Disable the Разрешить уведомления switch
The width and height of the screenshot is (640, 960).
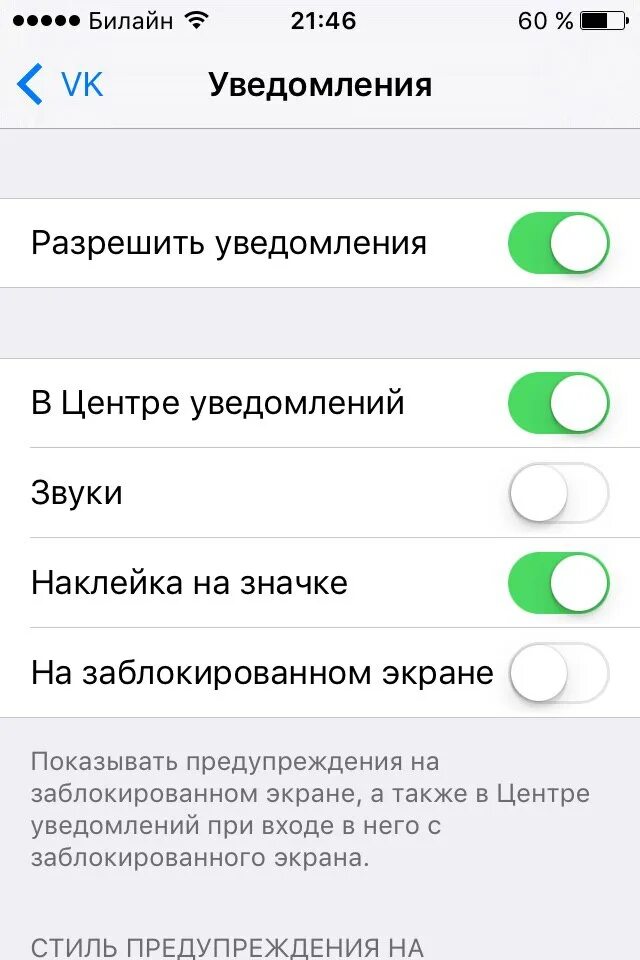558,243
